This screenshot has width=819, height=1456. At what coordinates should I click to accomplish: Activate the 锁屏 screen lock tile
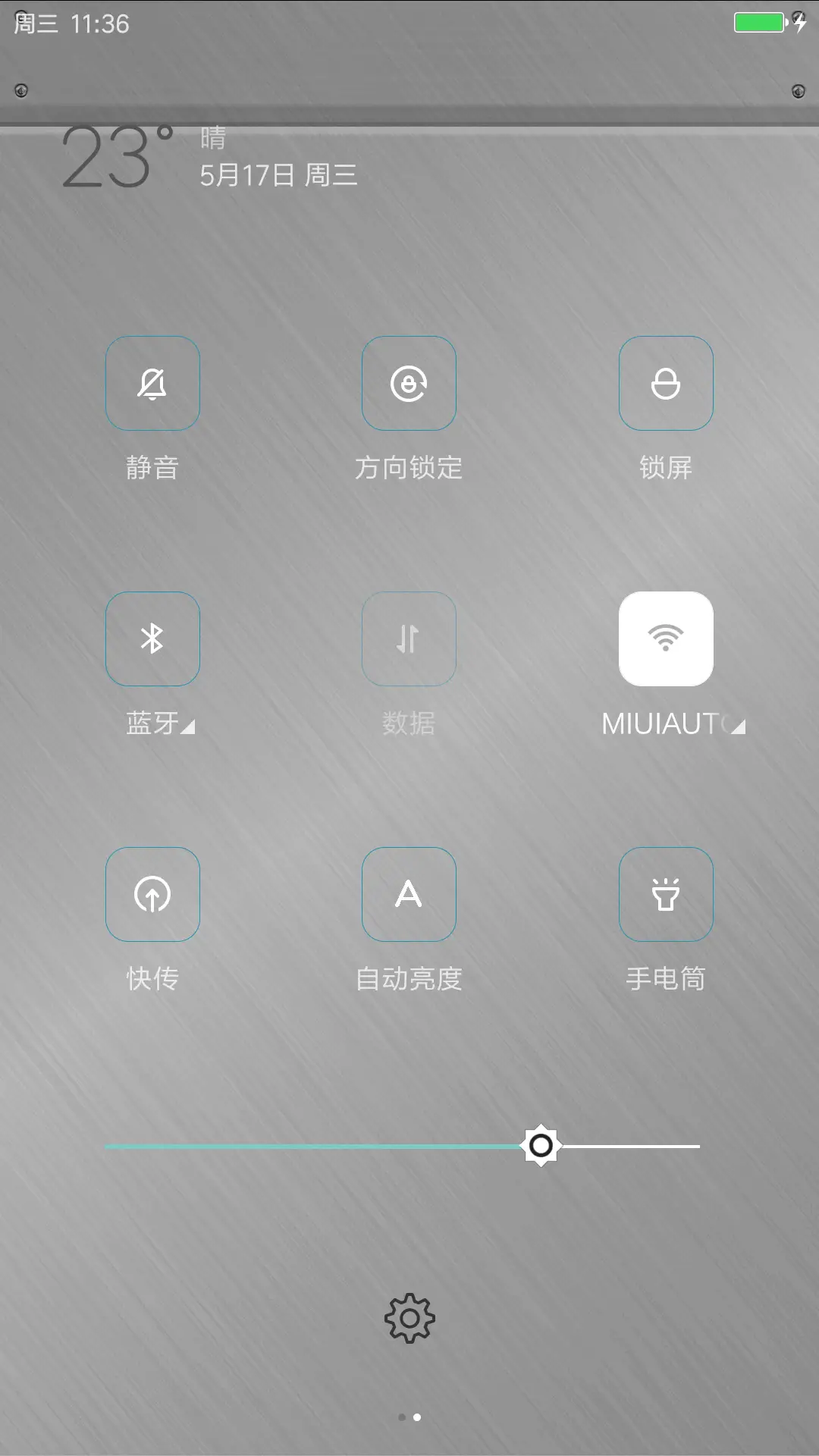click(666, 383)
